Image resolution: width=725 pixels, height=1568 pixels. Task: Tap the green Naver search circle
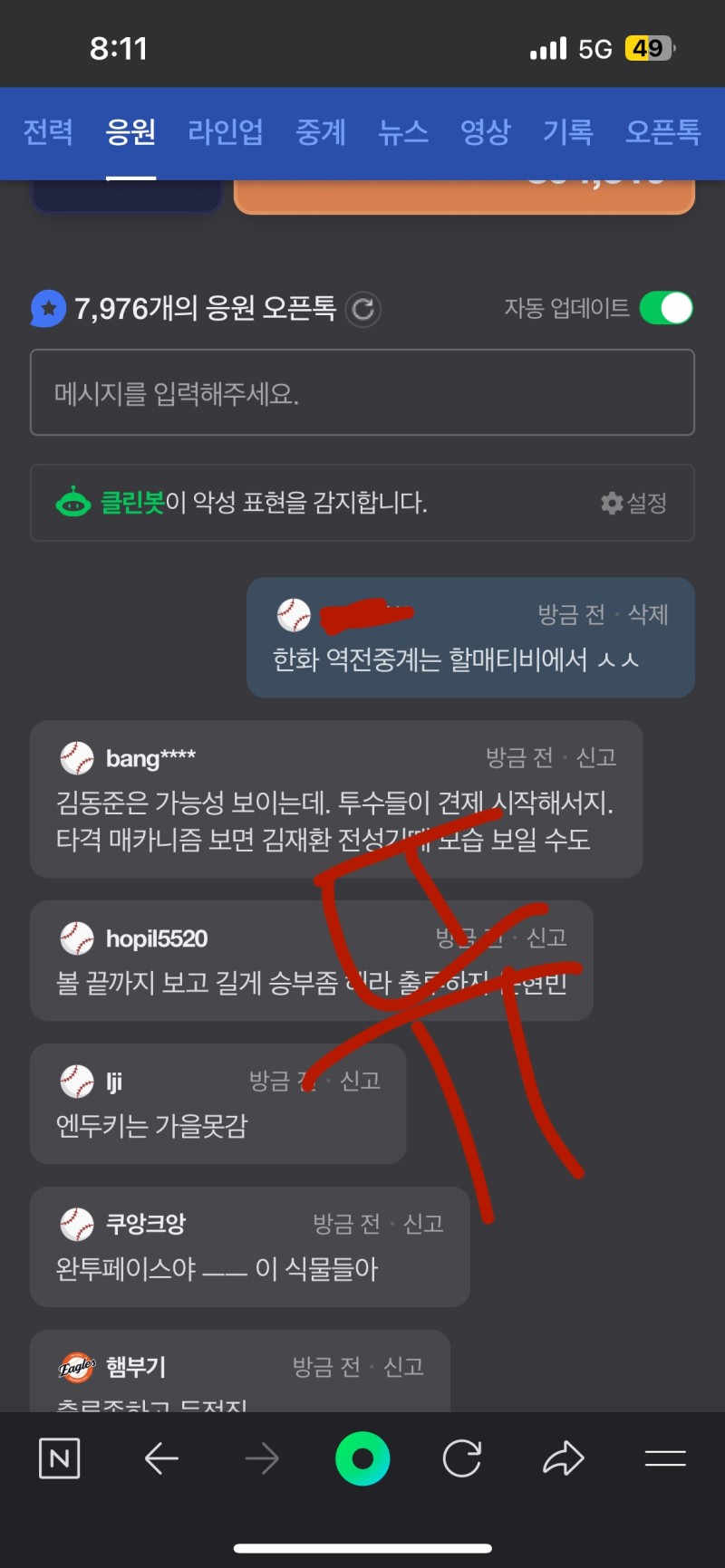click(x=362, y=1458)
